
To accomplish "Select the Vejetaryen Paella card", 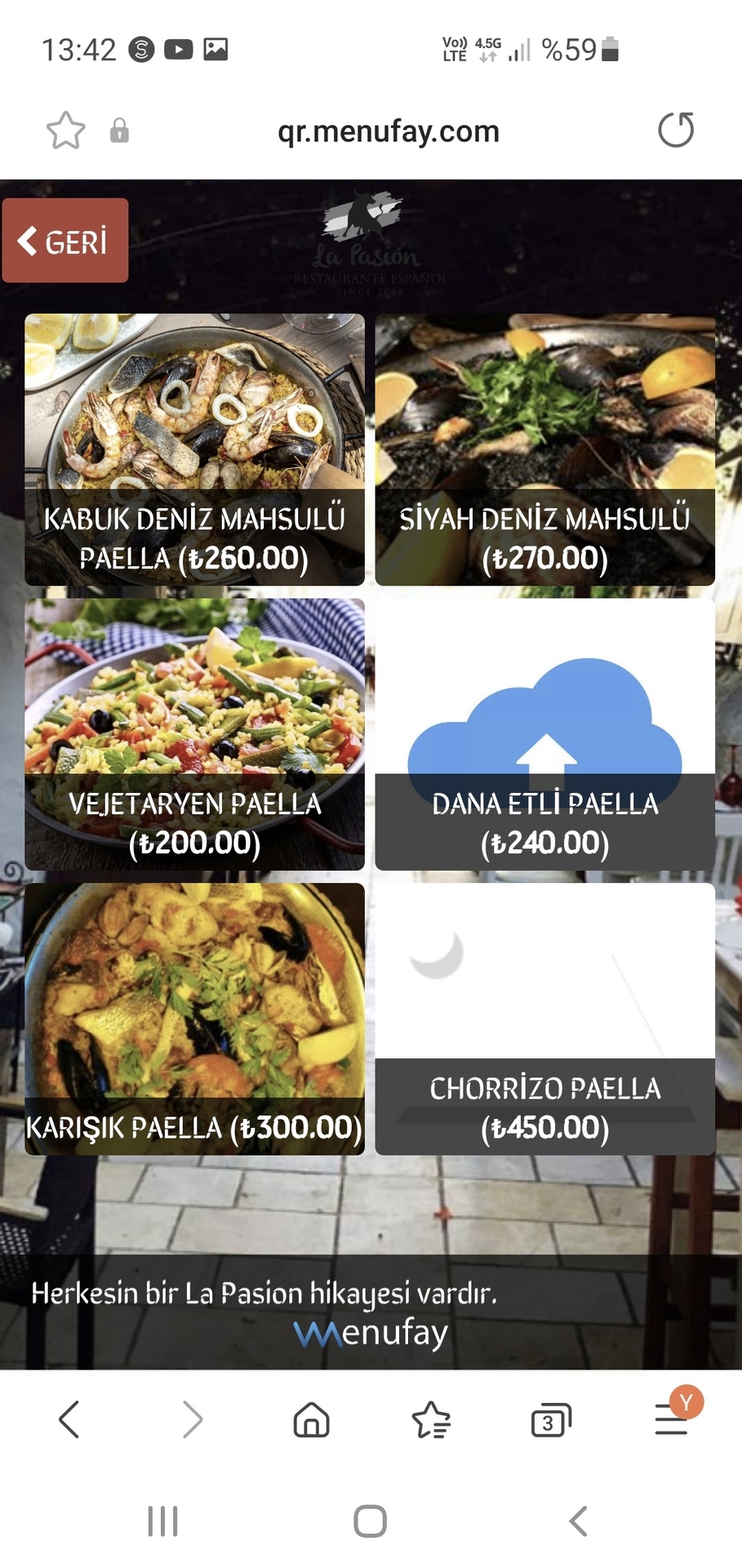I will [x=194, y=734].
